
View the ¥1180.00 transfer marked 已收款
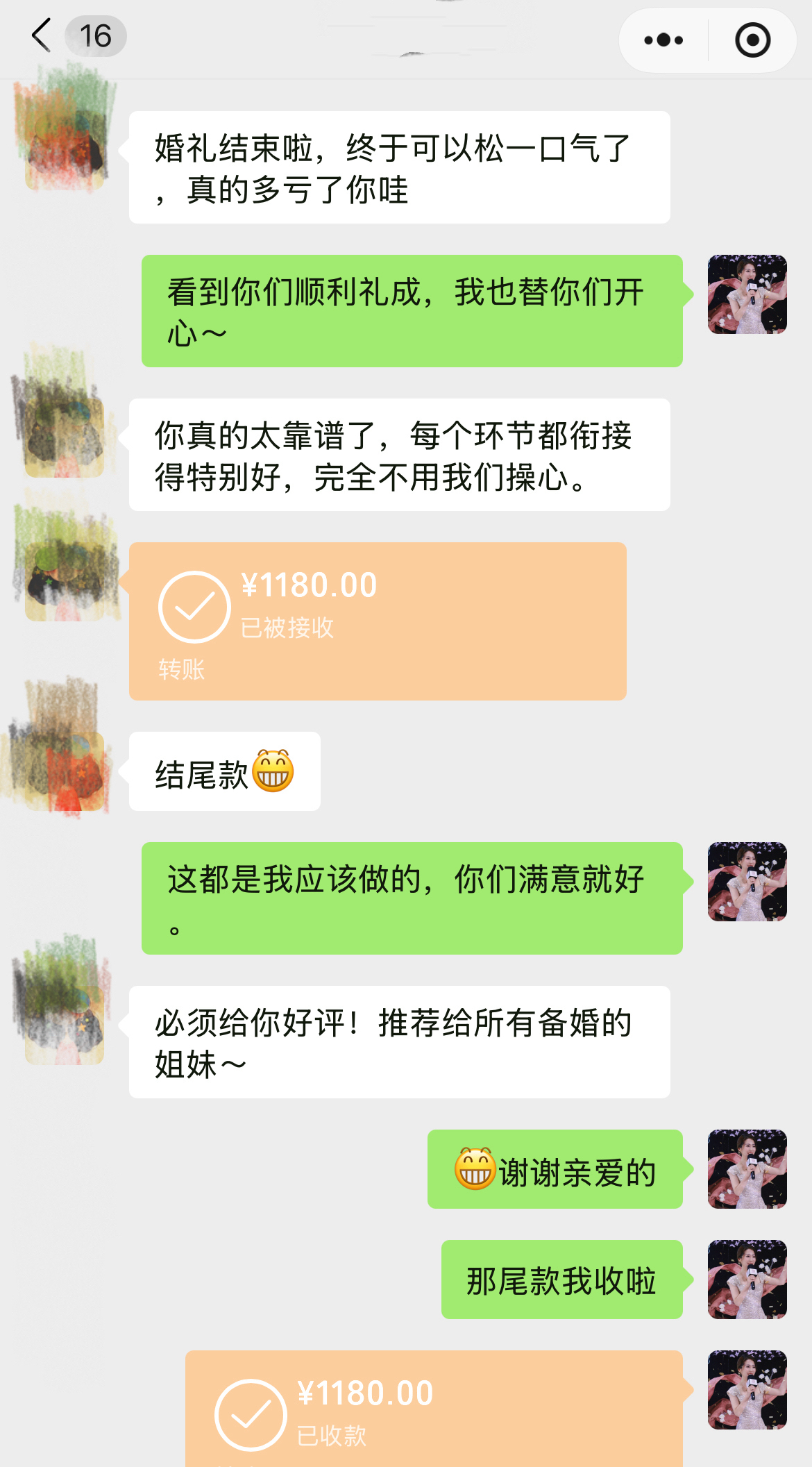click(434, 1409)
